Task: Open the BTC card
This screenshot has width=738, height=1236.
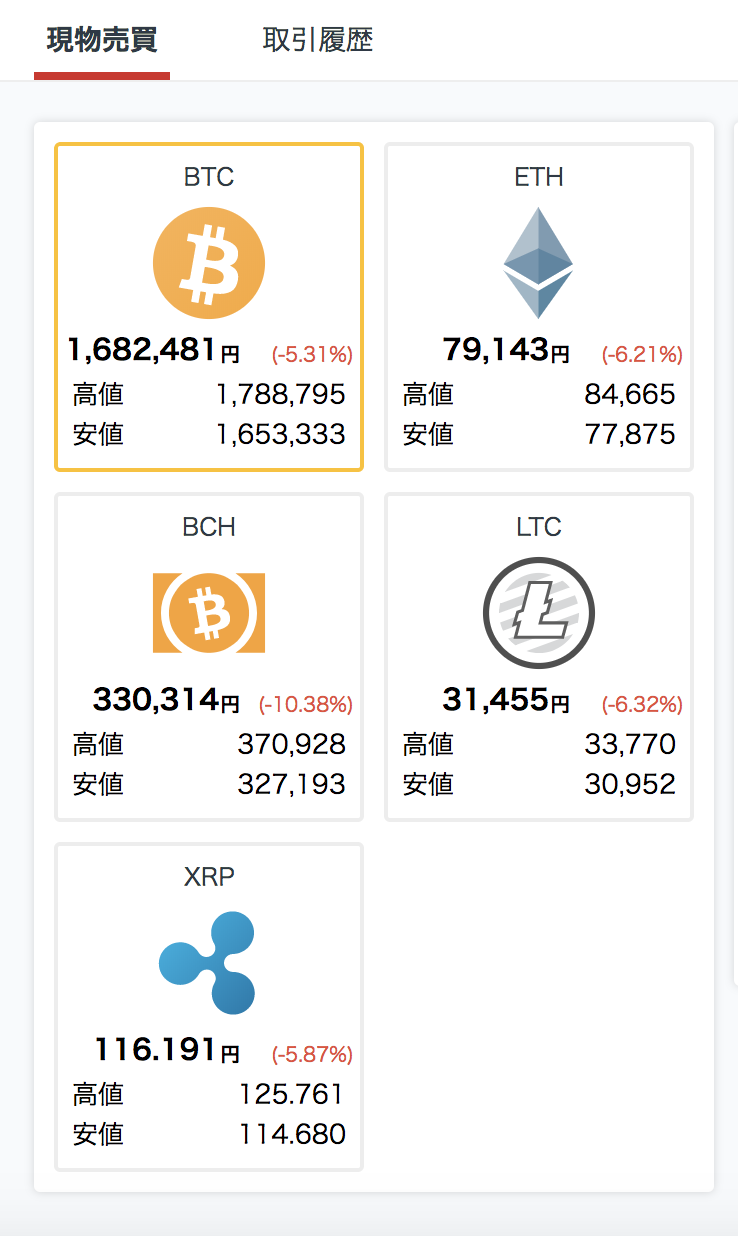Action: 209,307
